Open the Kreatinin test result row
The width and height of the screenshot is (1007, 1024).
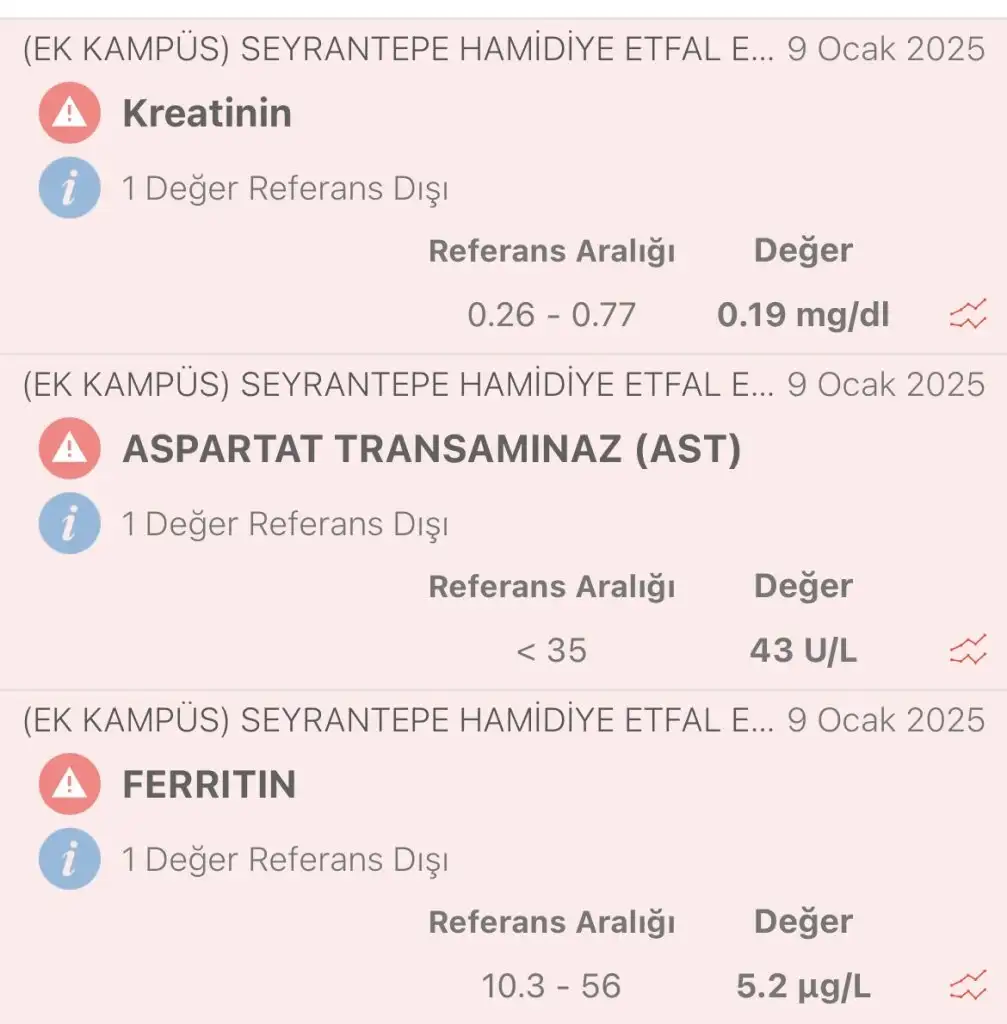click(207, 114)
